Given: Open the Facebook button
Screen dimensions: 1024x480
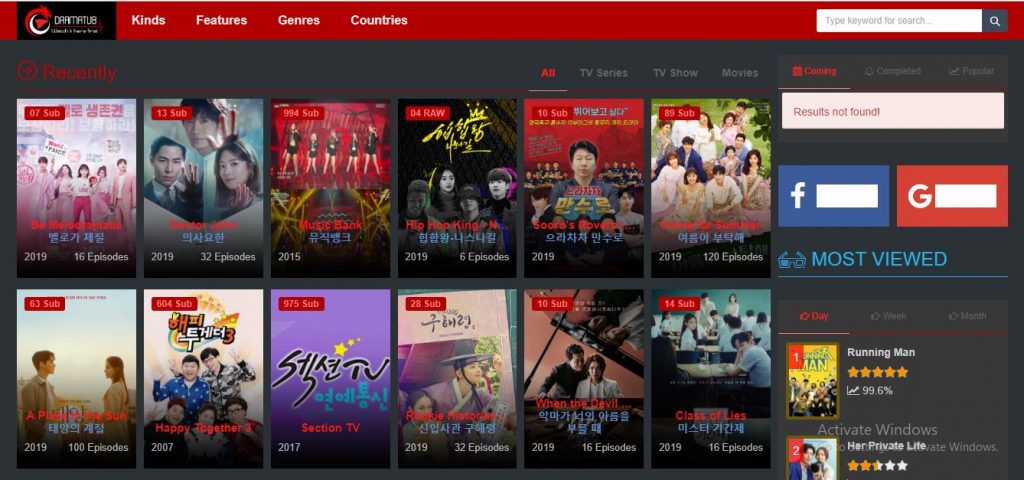Looking at the screenshot, I should coord(833,196).
